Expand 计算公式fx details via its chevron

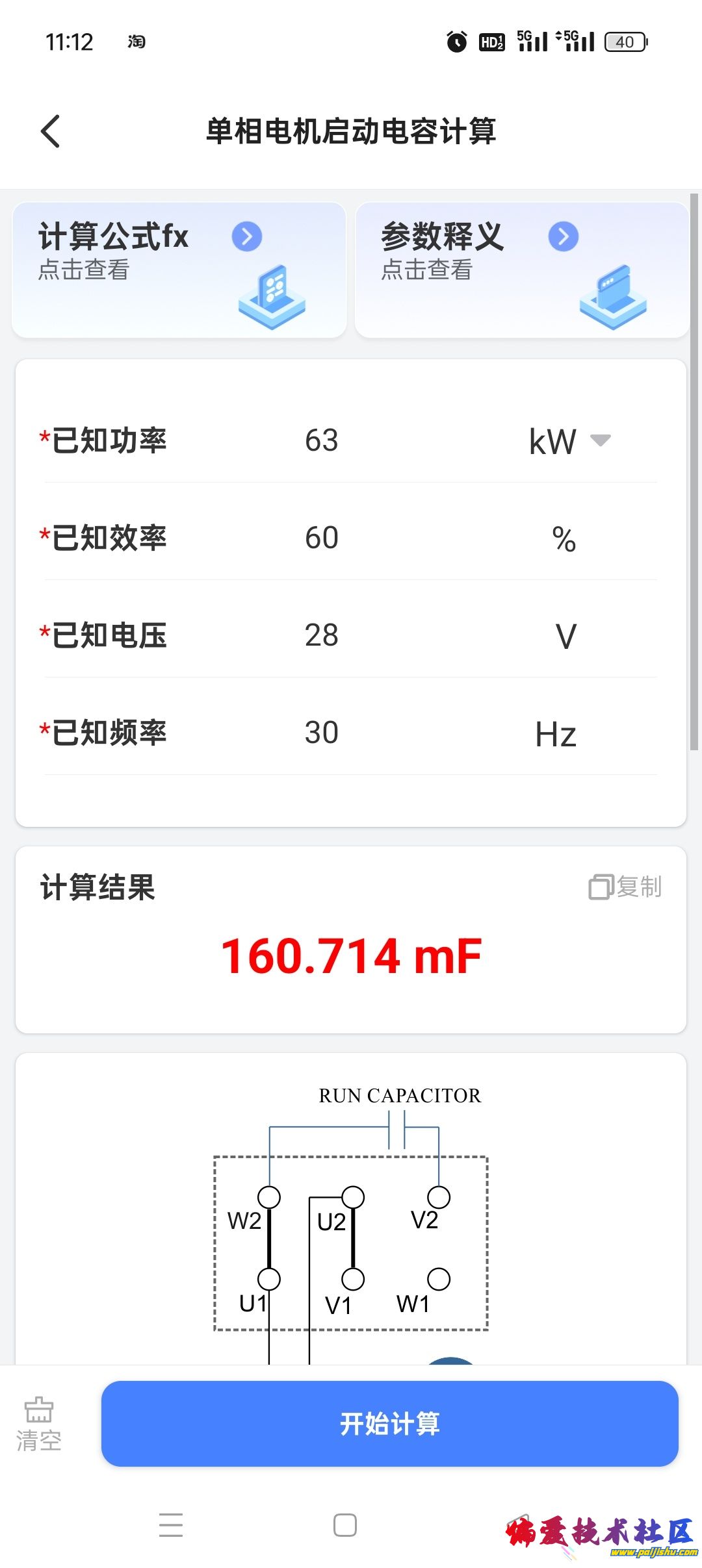click(247, 236)
